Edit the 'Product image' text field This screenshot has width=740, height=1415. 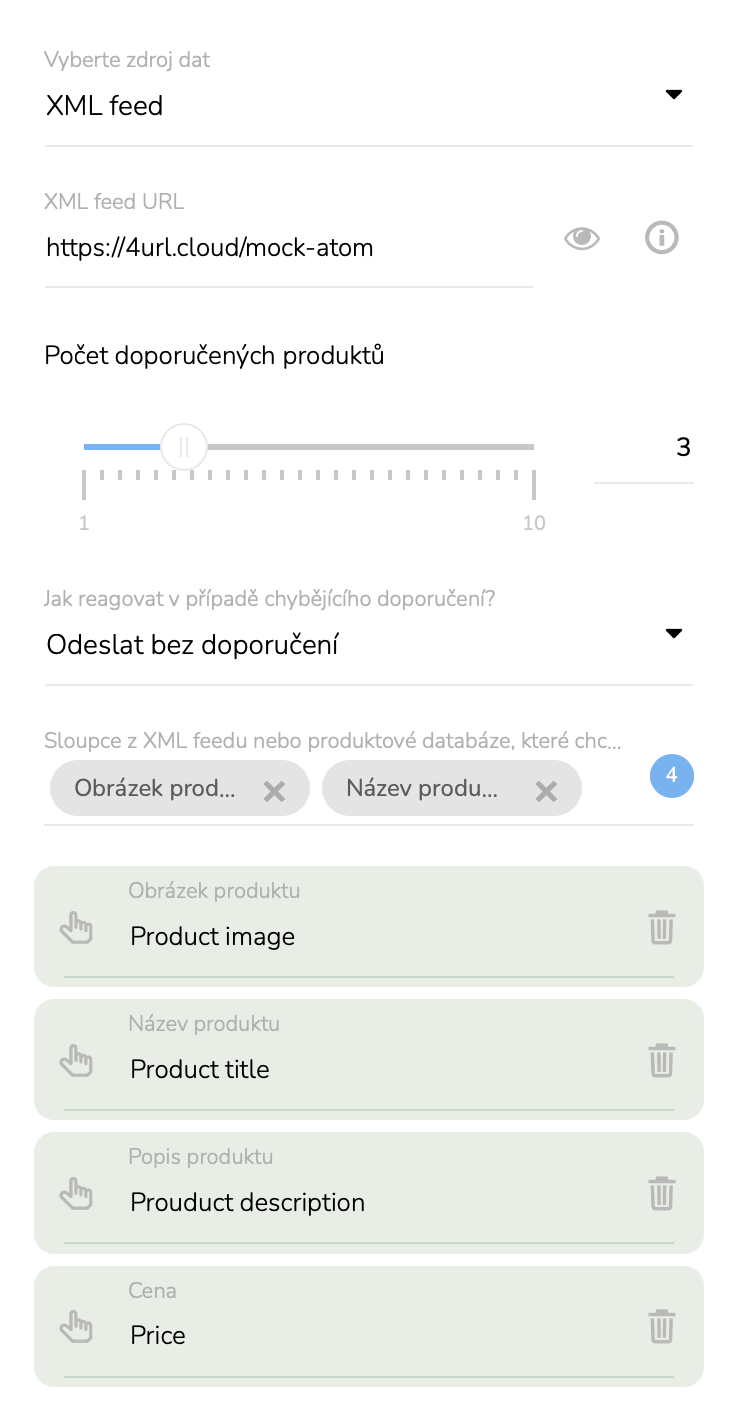380,936
